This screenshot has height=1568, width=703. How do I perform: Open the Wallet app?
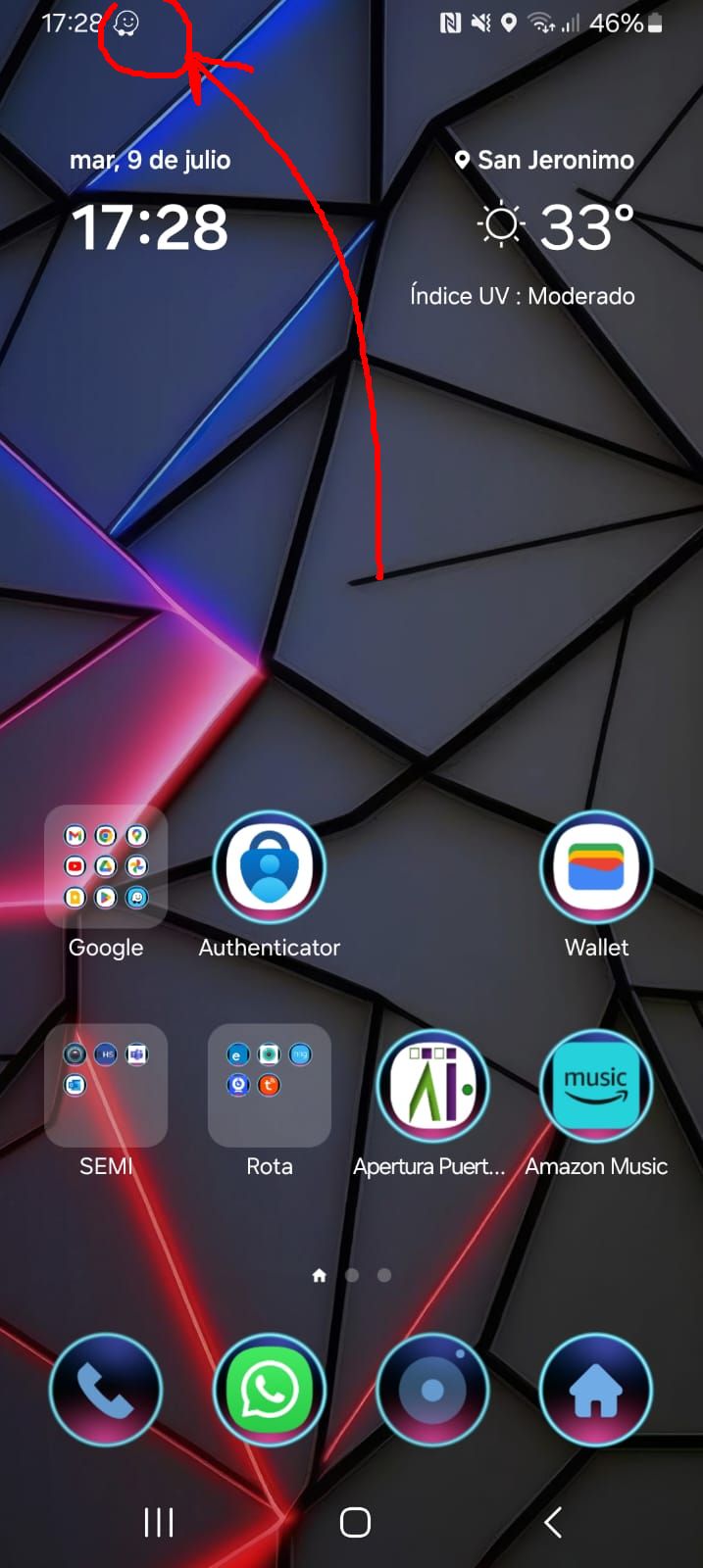(x=596, y=866)
